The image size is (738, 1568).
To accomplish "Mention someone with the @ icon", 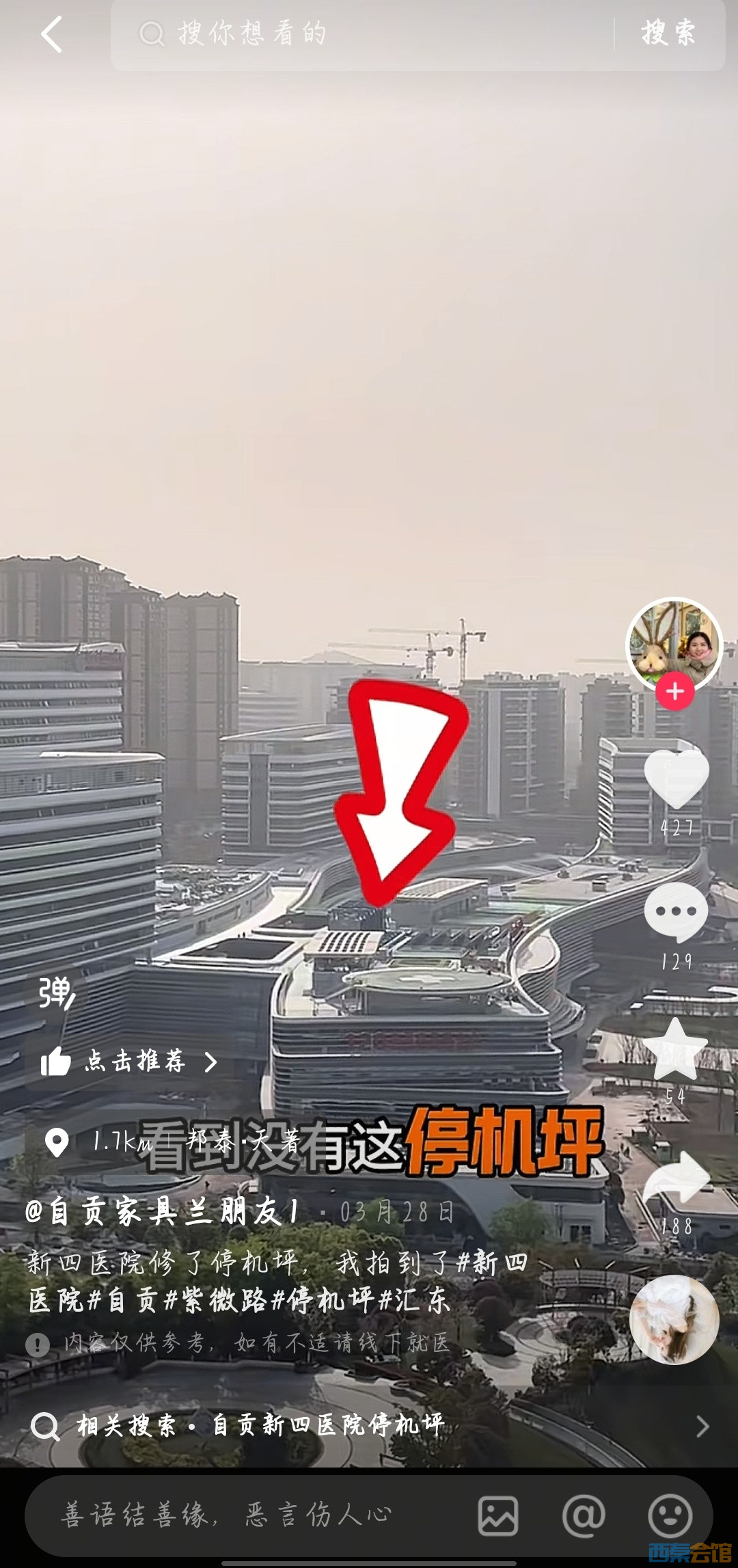I will [583, 1515].
